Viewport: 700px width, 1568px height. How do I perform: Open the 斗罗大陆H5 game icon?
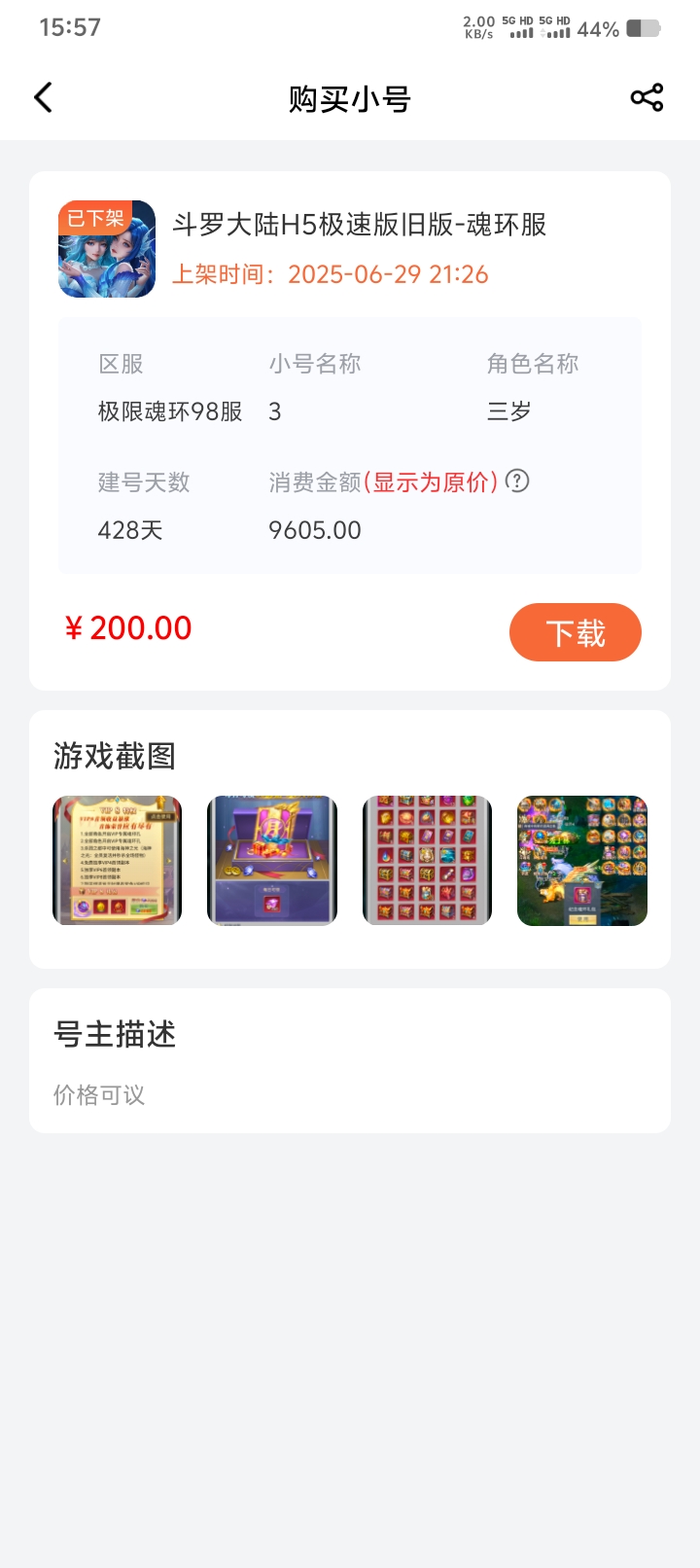pos(107,249)
